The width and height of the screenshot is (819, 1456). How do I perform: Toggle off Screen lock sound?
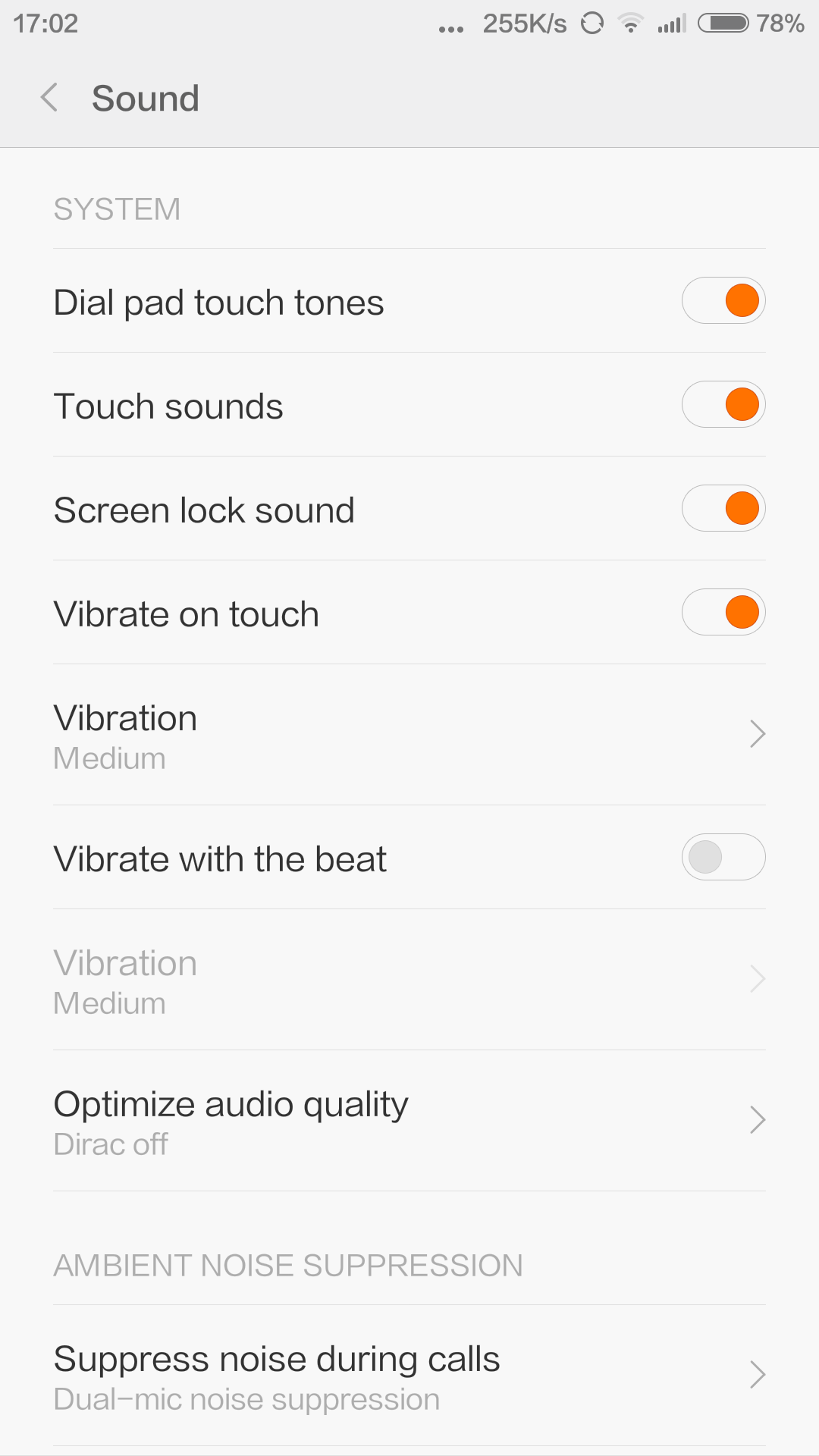(723, 509)
